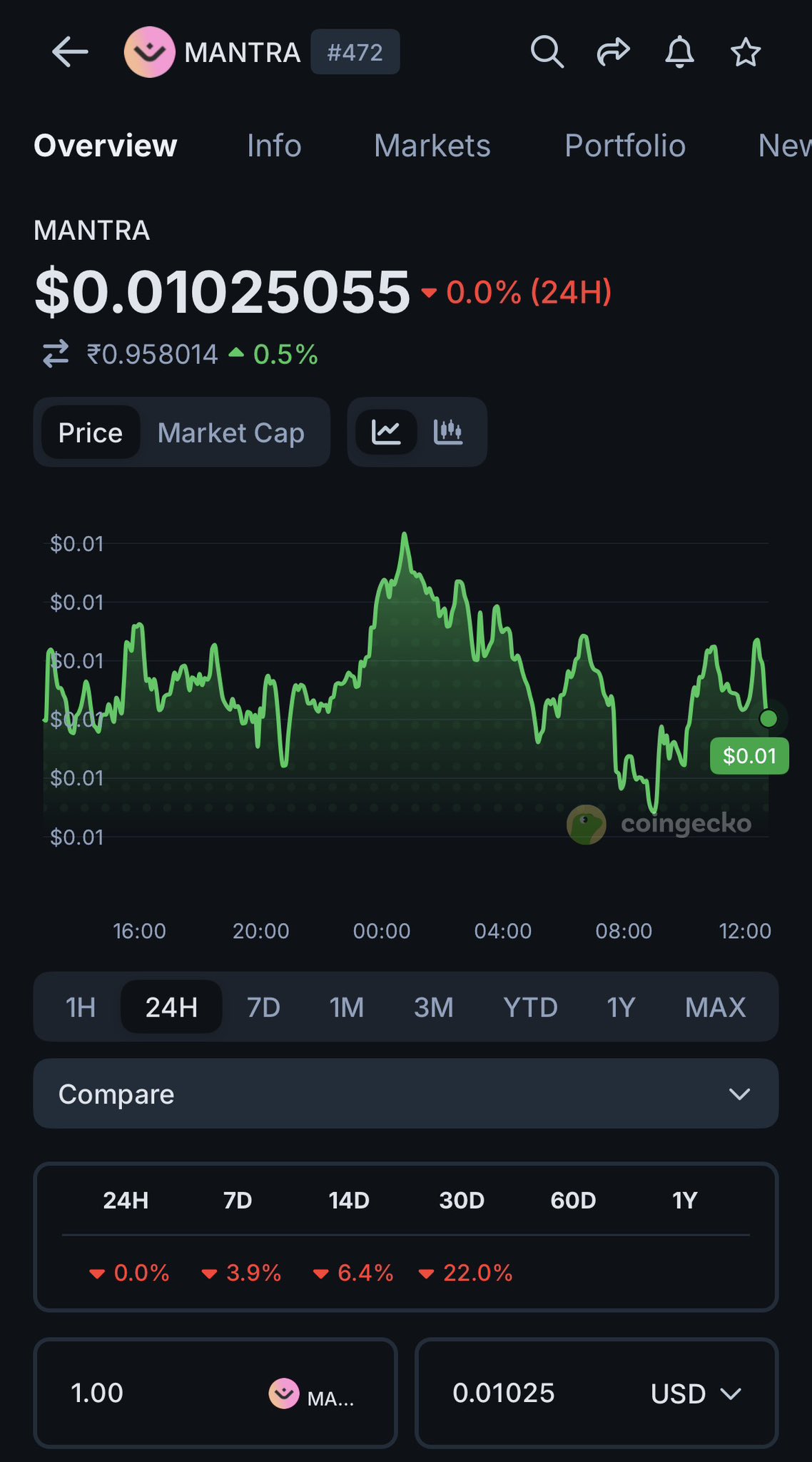This screenshot has height=1462, width=812.
Task: Switch chart to YTD range
Action: pos(530,1007)
